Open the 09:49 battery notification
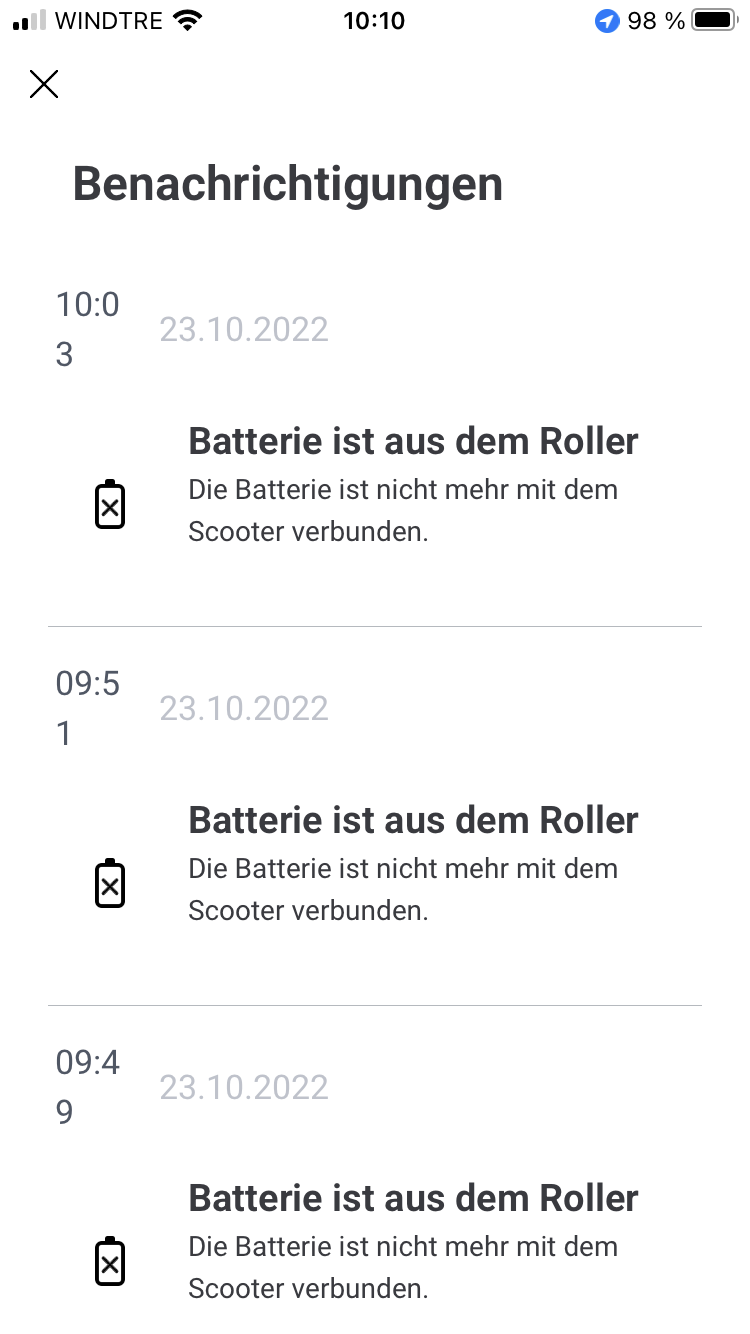 (412, 1242)
